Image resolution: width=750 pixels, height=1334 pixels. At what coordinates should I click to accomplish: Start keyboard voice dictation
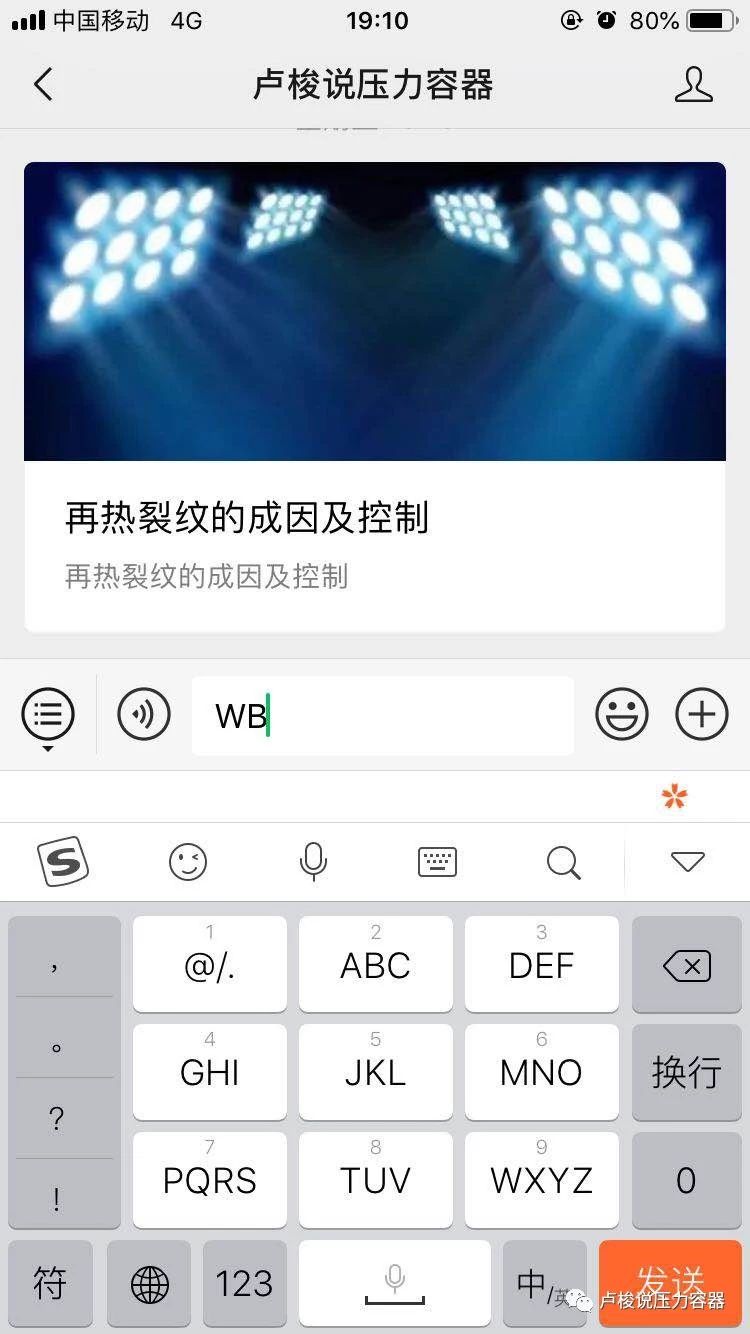click(x=313, y=861)
